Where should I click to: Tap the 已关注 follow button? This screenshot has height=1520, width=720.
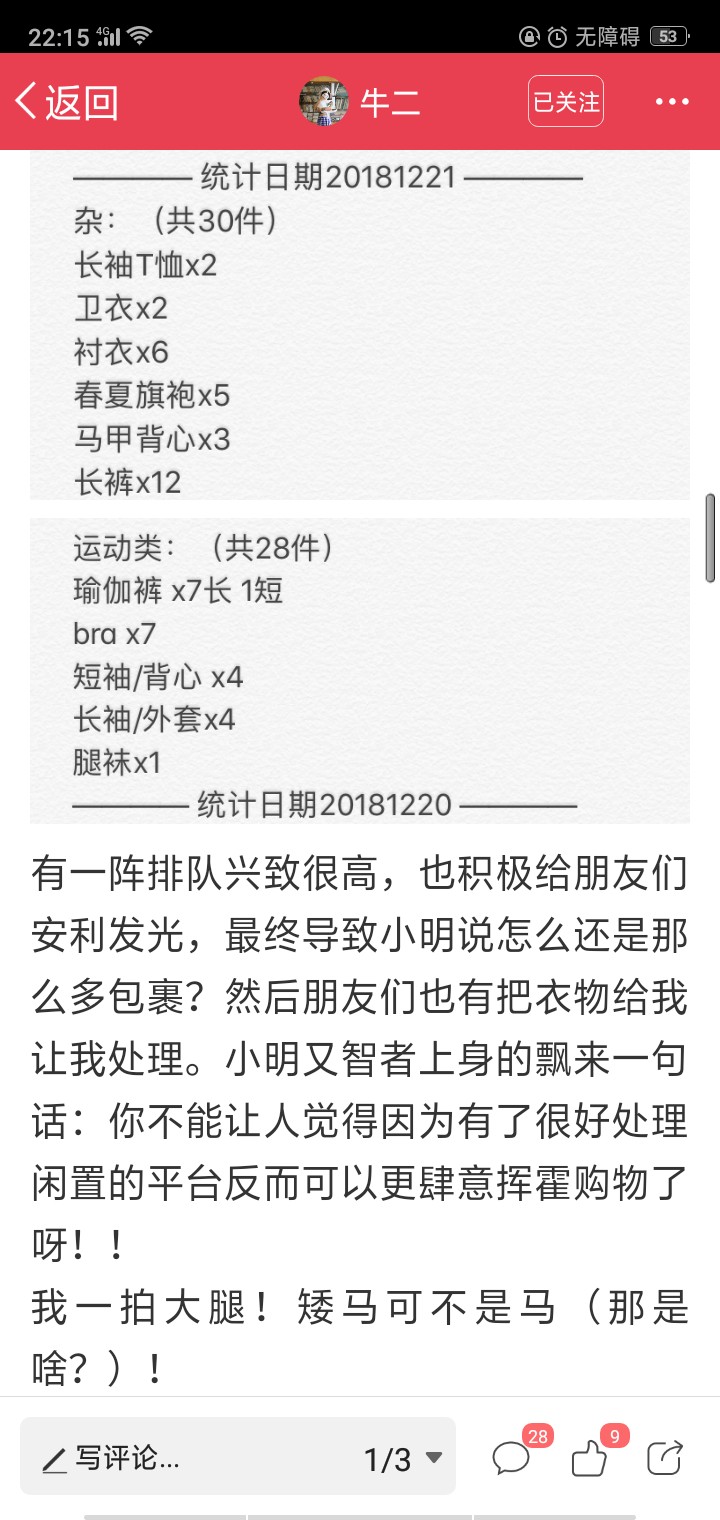coord(566,101)
